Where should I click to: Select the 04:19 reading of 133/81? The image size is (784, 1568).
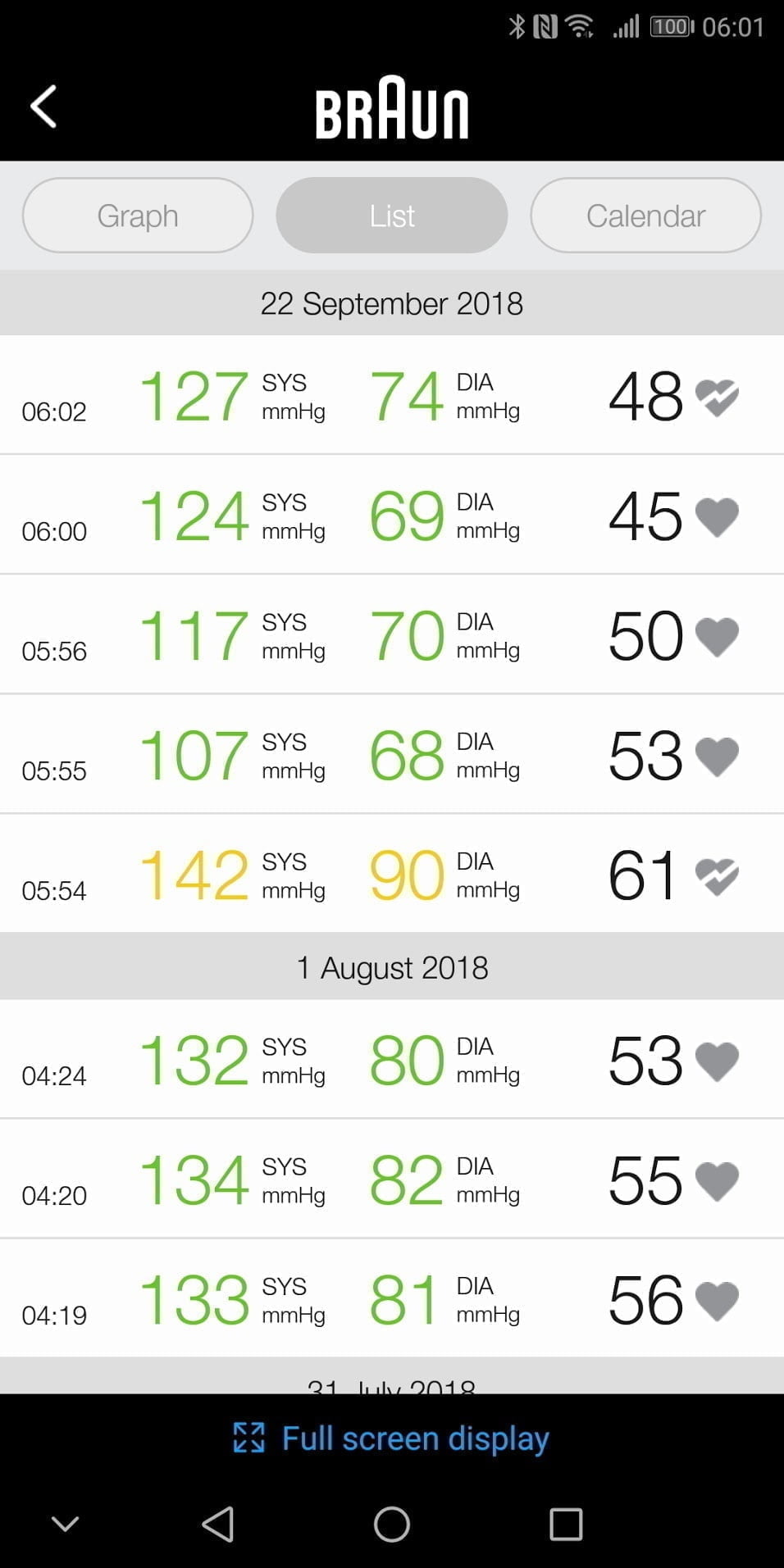click(x=392, y=1299)
